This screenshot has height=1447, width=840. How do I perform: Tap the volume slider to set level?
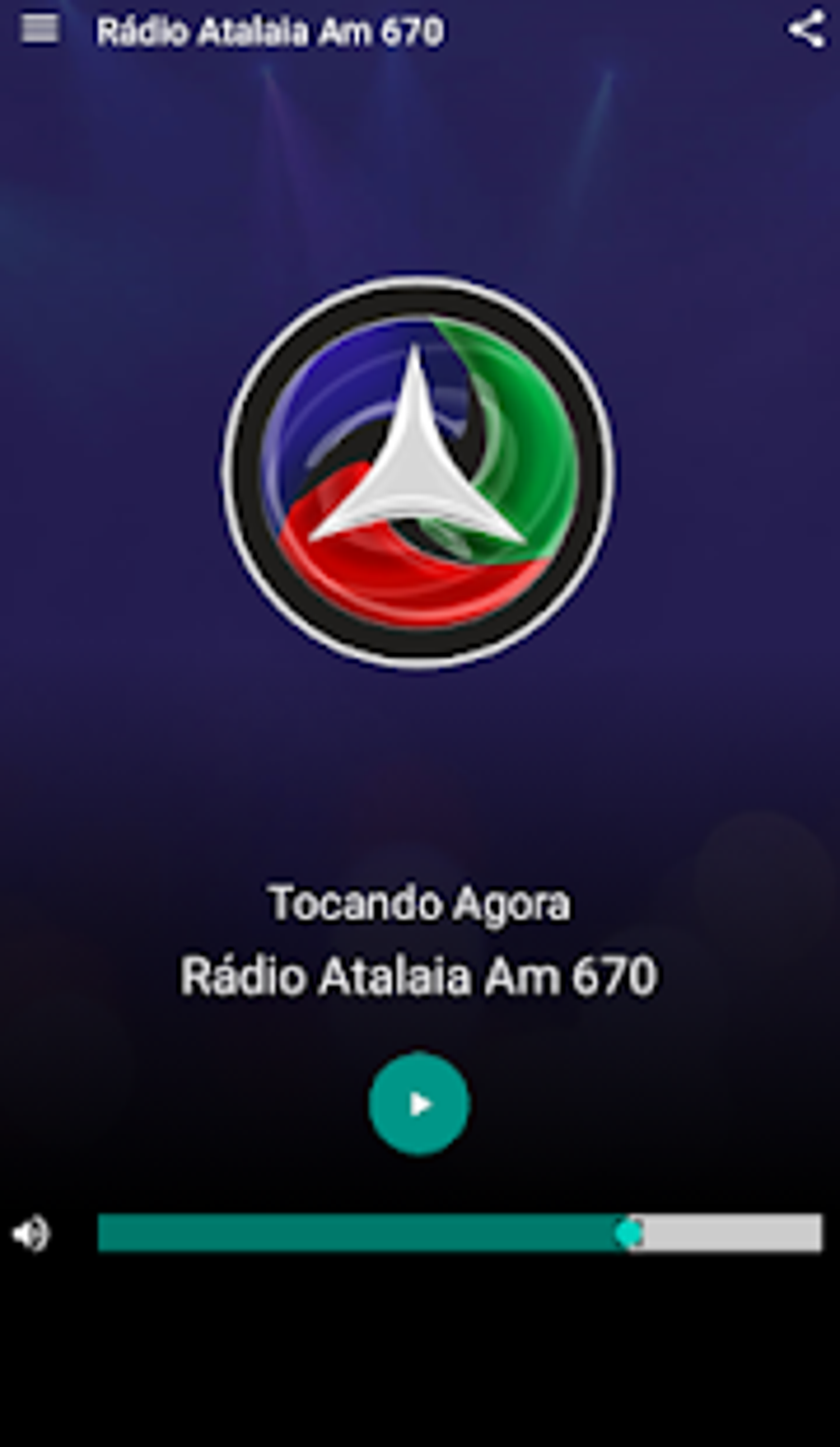pyautogui.click(x=459, y=1233)
